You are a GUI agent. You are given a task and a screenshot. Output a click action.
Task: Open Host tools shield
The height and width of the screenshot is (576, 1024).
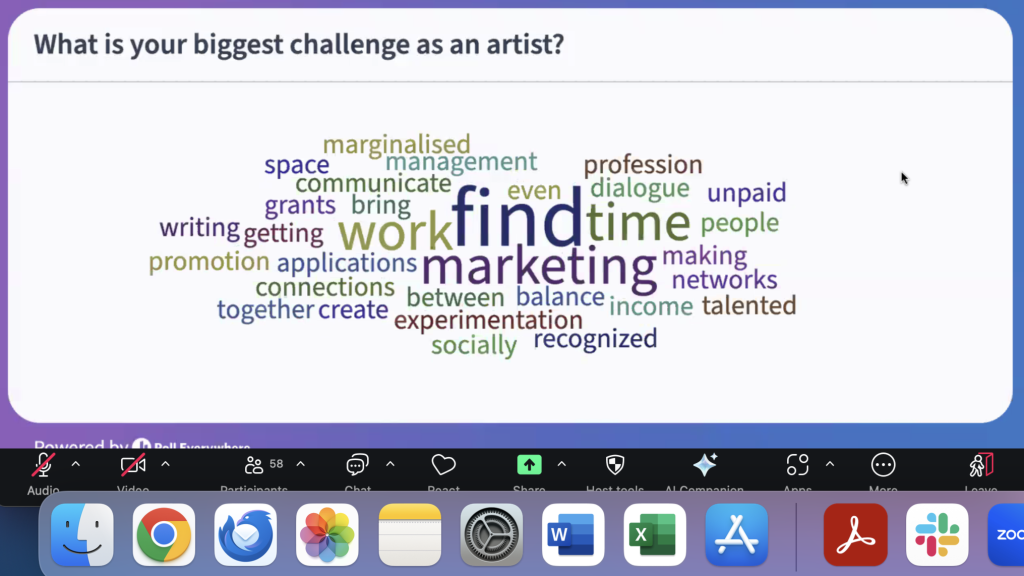(615, 466)
